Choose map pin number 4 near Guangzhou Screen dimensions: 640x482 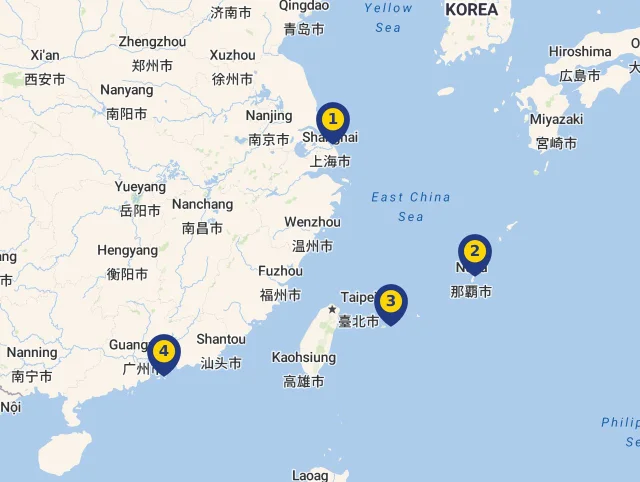[x=163, y=352]
